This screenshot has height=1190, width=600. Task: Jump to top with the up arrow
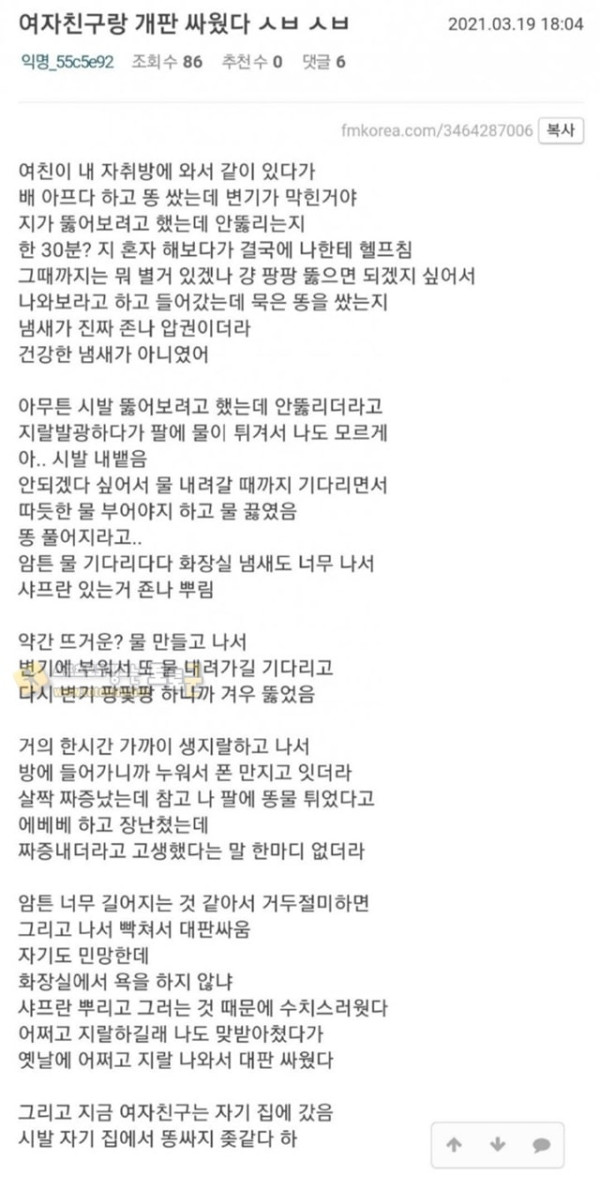point(454,1145)
